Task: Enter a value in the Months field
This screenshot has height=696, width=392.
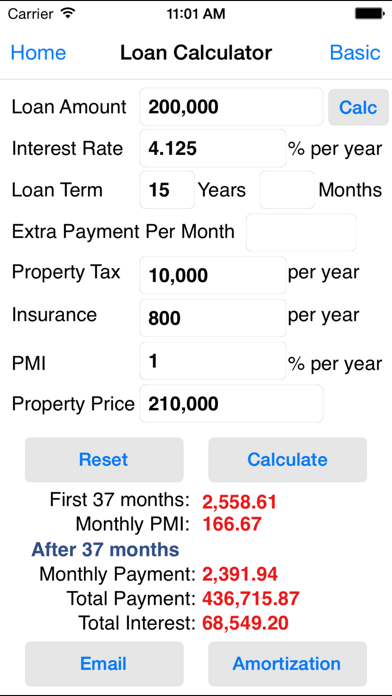Action: click(287, 190)
